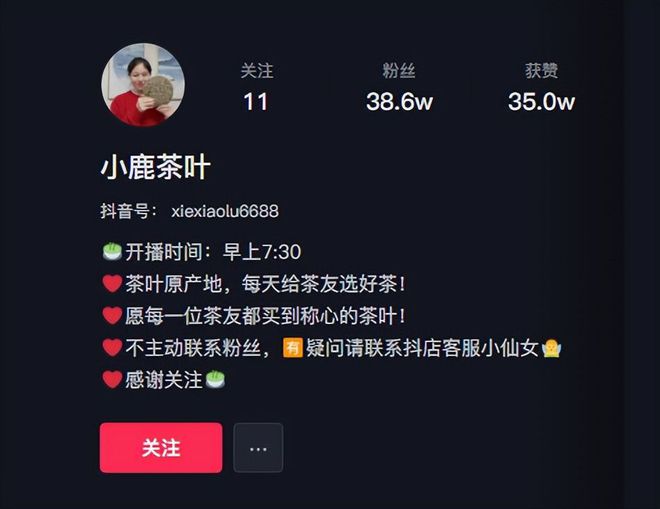
Task: Follow the 小鹿茶叶 account
Action: coord(160,447)
